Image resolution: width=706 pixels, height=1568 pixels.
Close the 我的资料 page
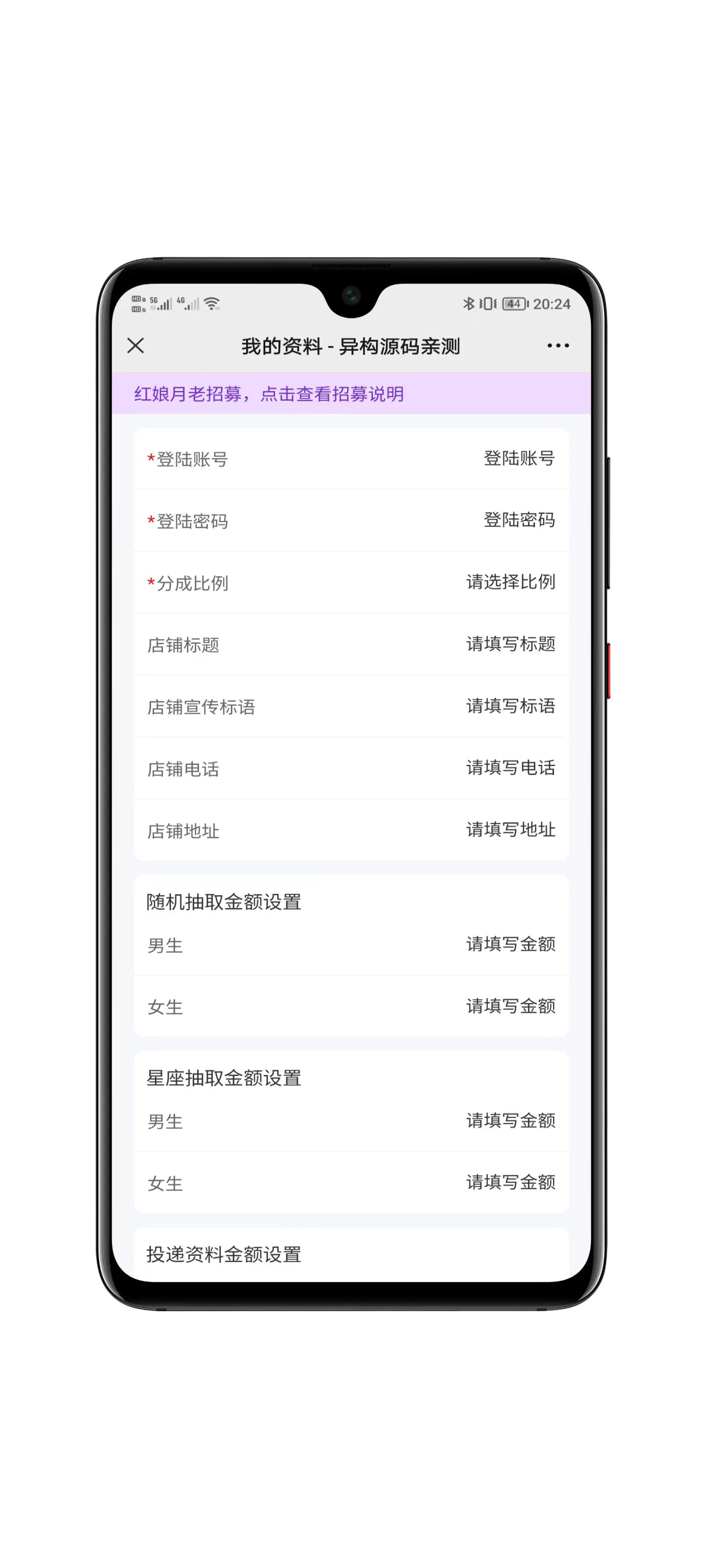[x=135, y=346]
